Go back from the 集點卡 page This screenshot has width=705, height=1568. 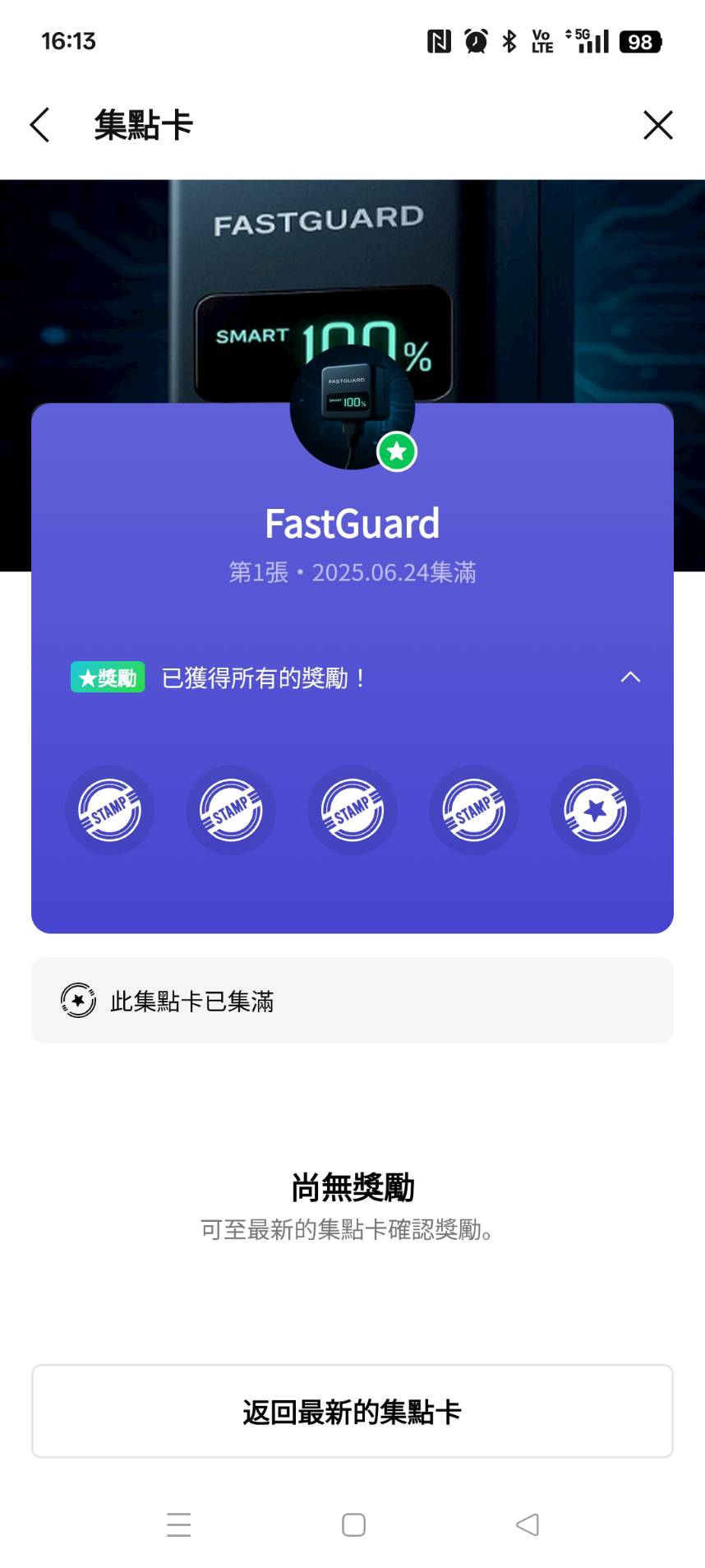[x=39, y=125]
